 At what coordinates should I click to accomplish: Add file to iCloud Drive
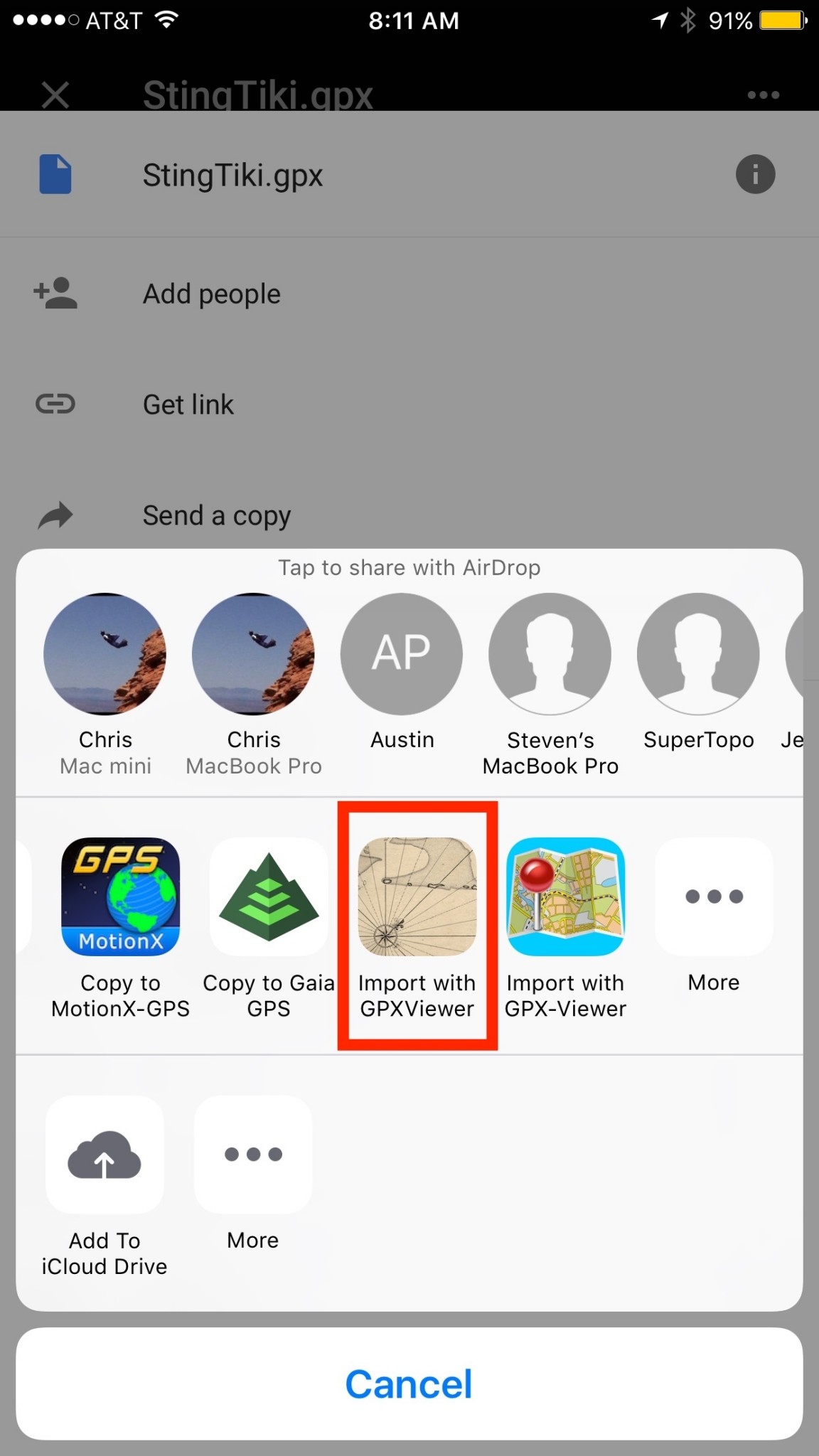(105, 1155)
